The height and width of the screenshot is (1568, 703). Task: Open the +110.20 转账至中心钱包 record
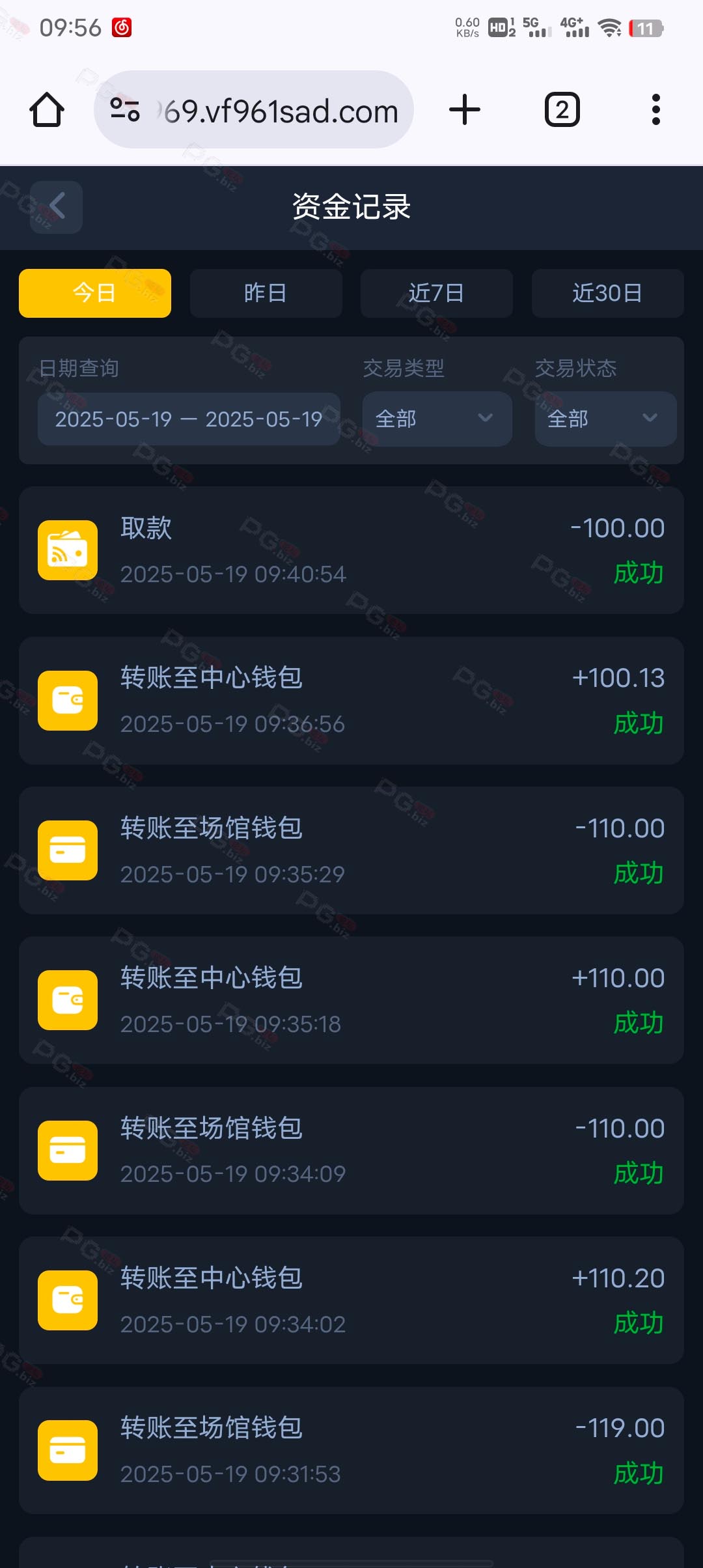(351, 1300)
